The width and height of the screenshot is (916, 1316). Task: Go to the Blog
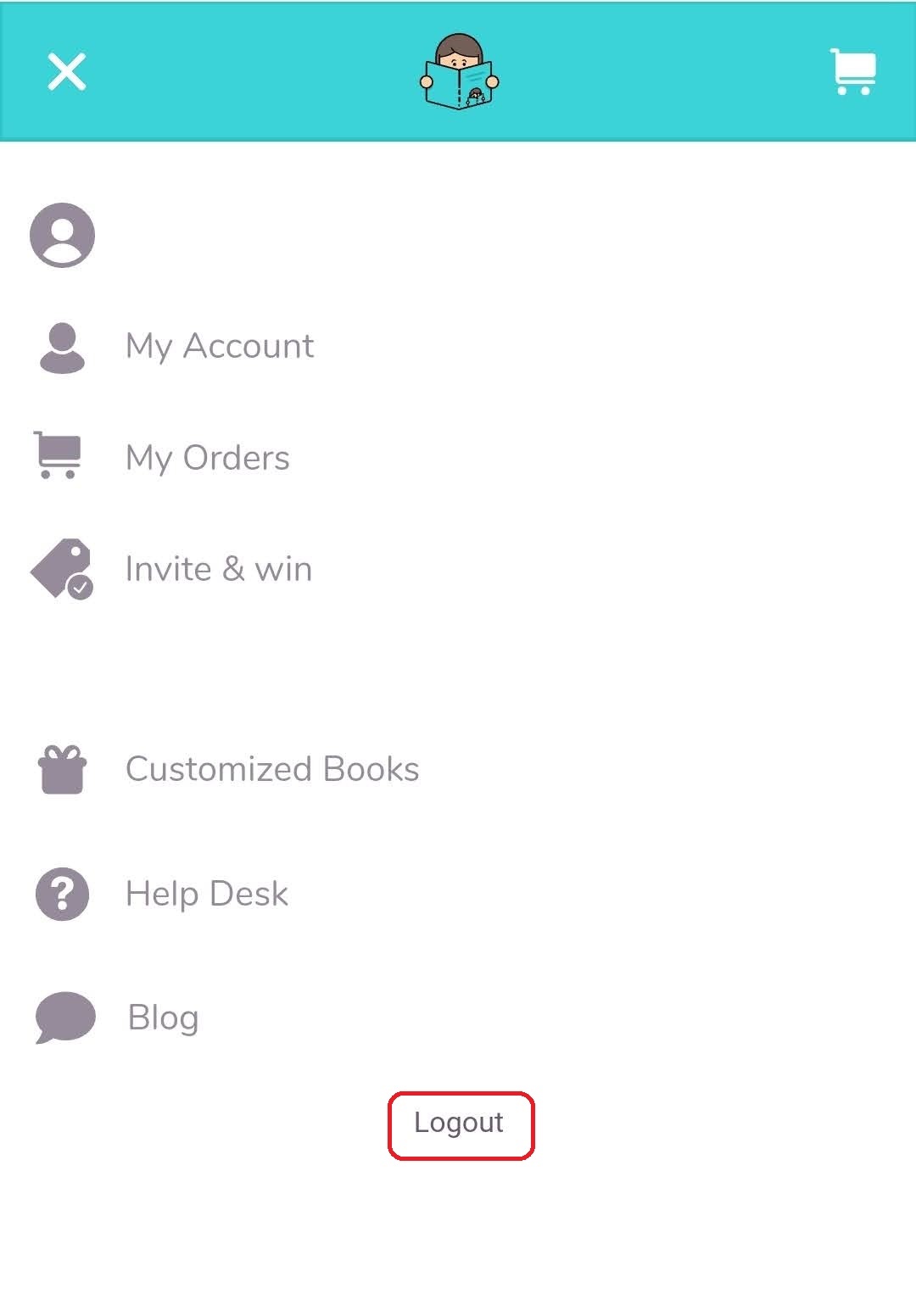tap(163, 1018)
